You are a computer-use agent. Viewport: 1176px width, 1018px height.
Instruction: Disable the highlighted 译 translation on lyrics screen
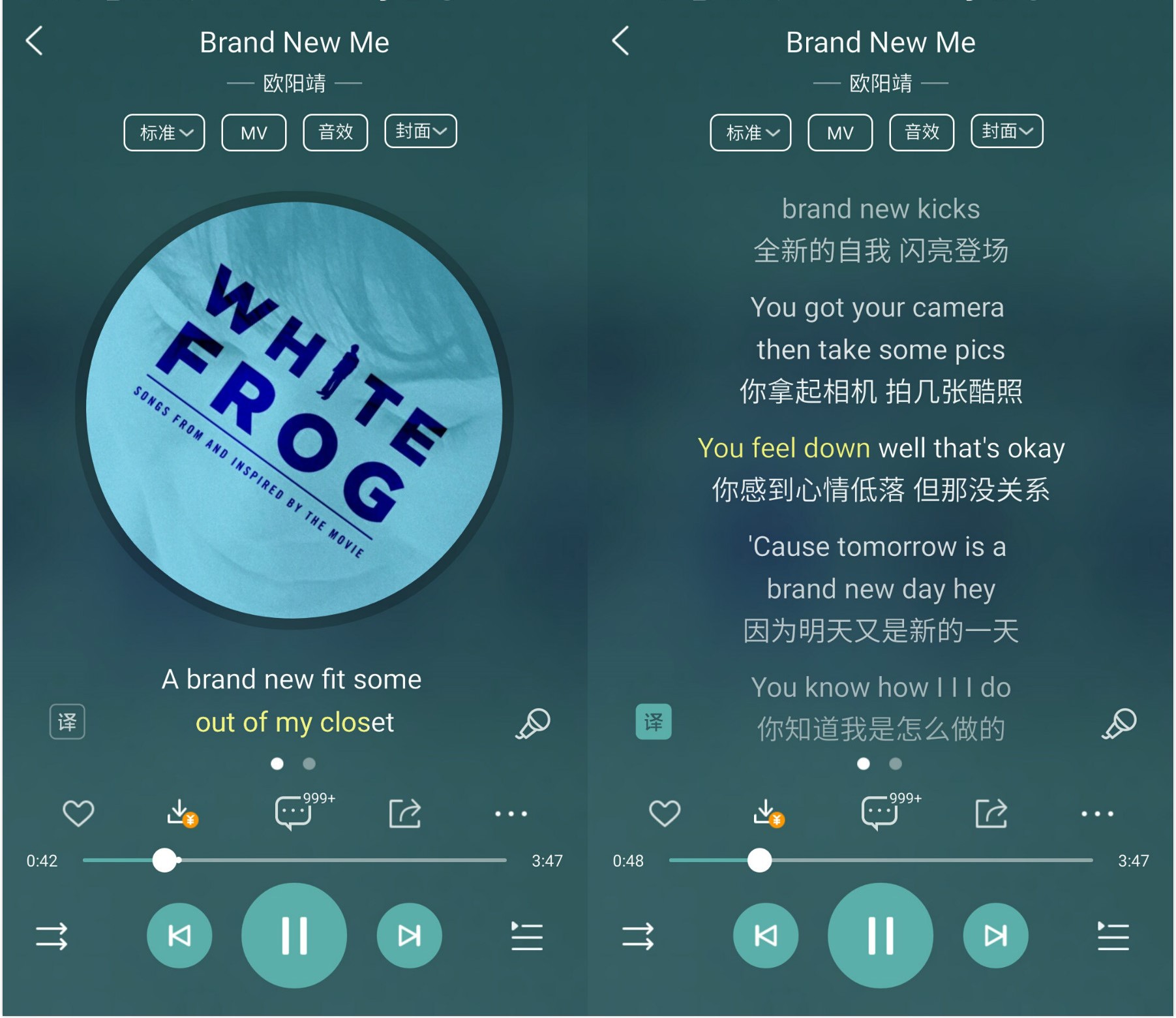point(654,722)
